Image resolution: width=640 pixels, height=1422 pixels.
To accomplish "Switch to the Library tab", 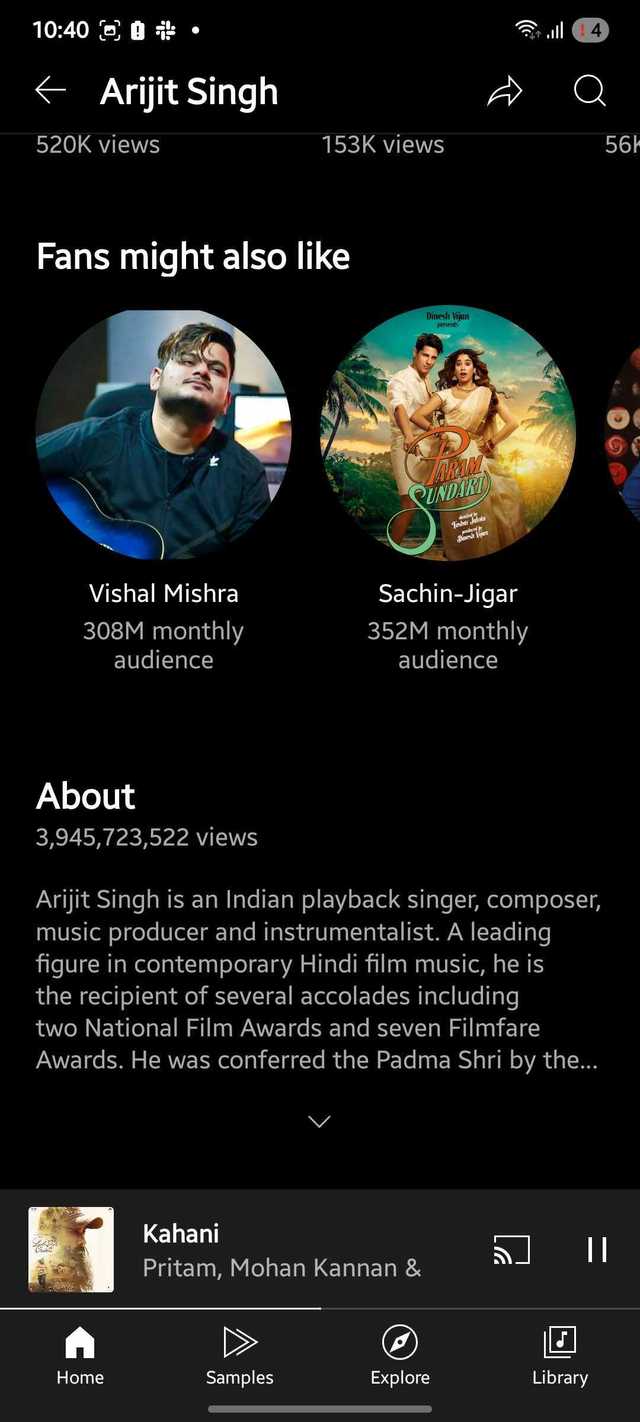I will coord(559,1356).
